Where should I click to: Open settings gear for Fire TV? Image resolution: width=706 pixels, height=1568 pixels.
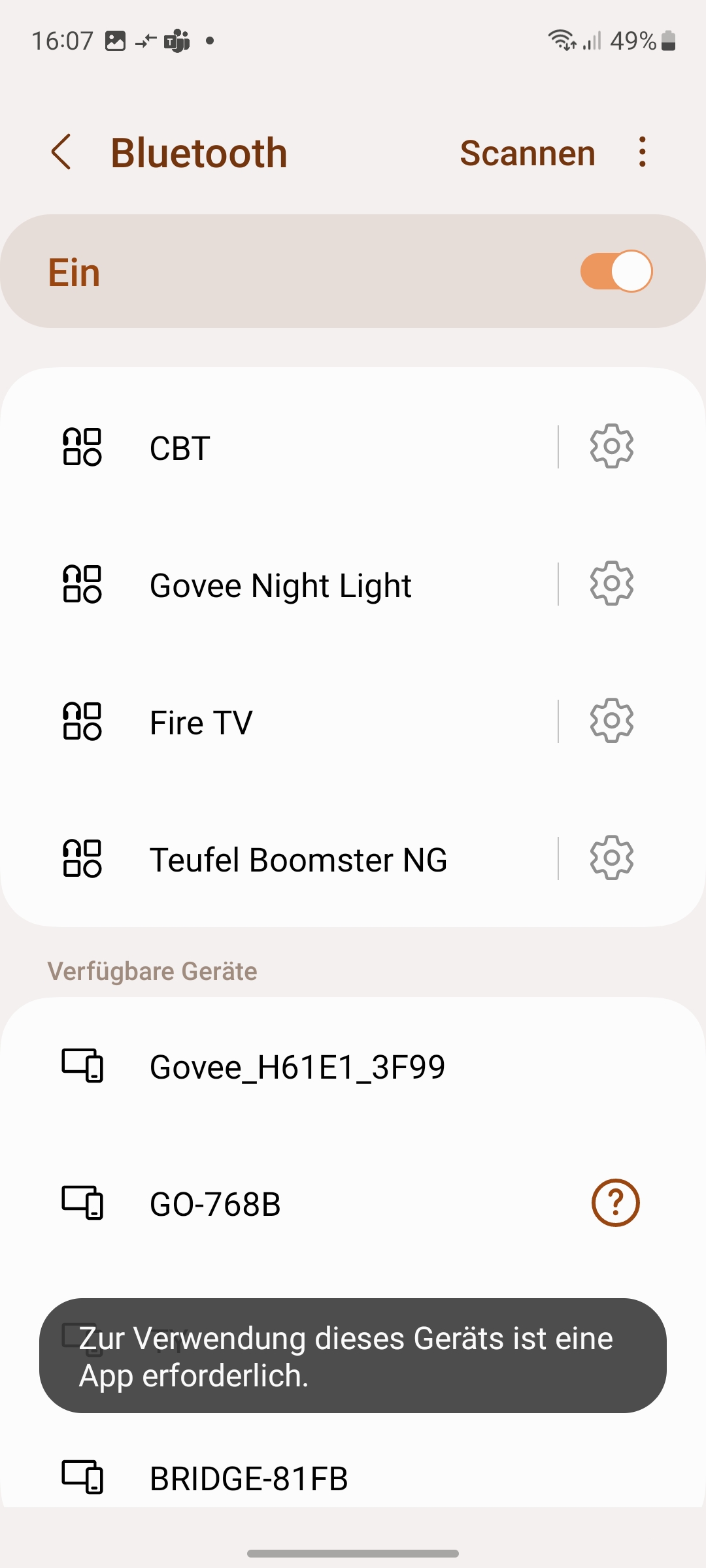(612, 721)
